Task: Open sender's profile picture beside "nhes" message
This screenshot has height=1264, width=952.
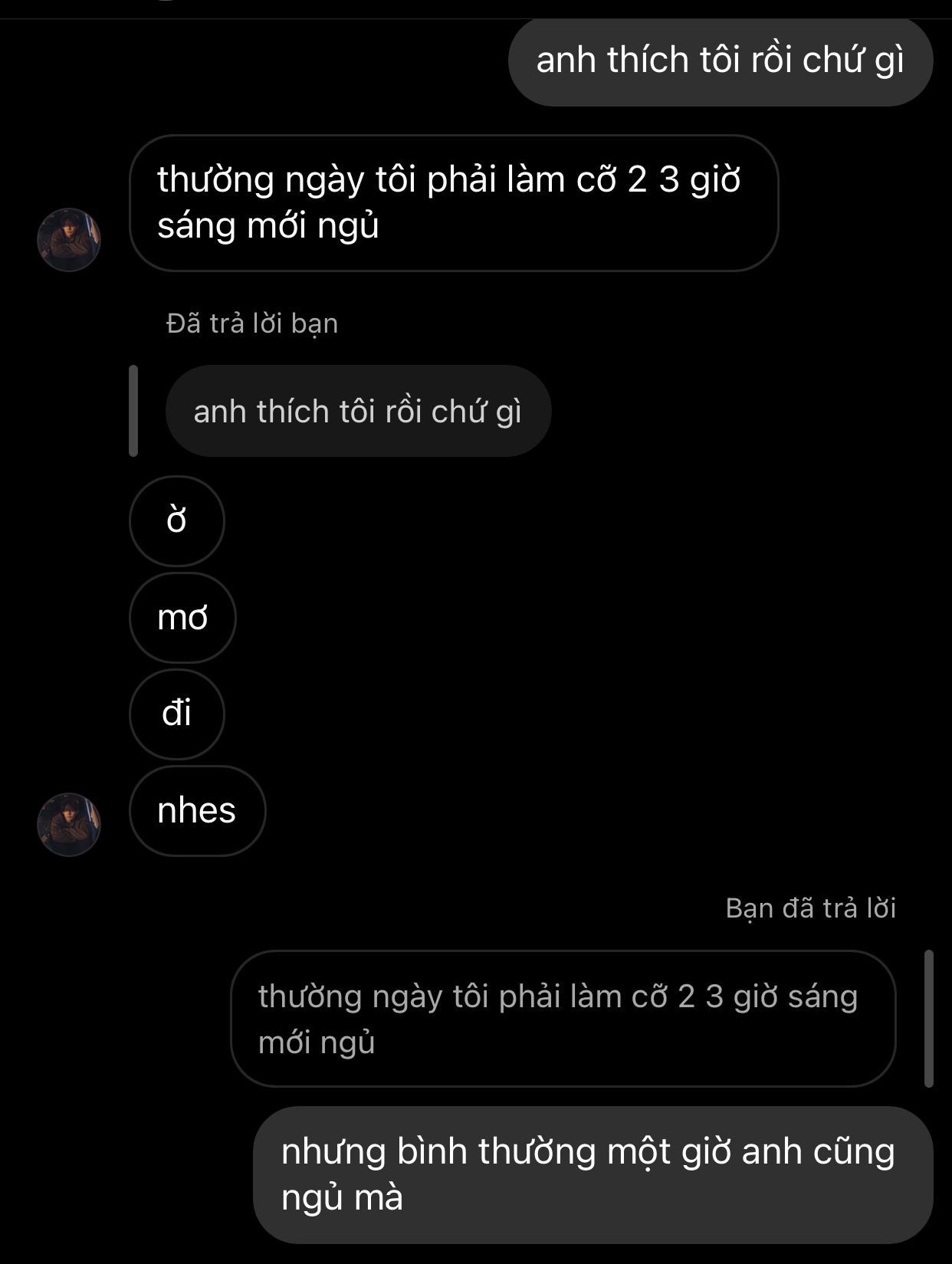Action: 69,824
